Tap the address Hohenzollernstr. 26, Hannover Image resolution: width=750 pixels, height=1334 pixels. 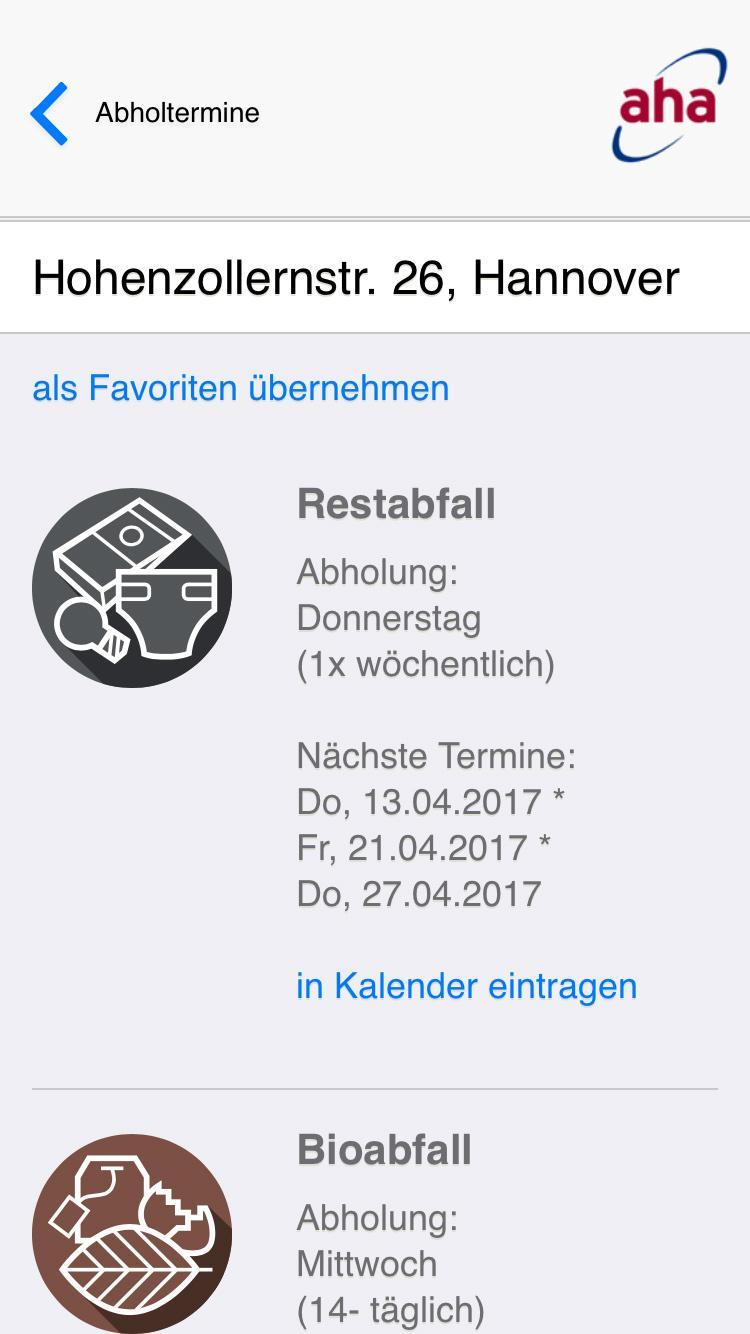[x=355, y=277]
